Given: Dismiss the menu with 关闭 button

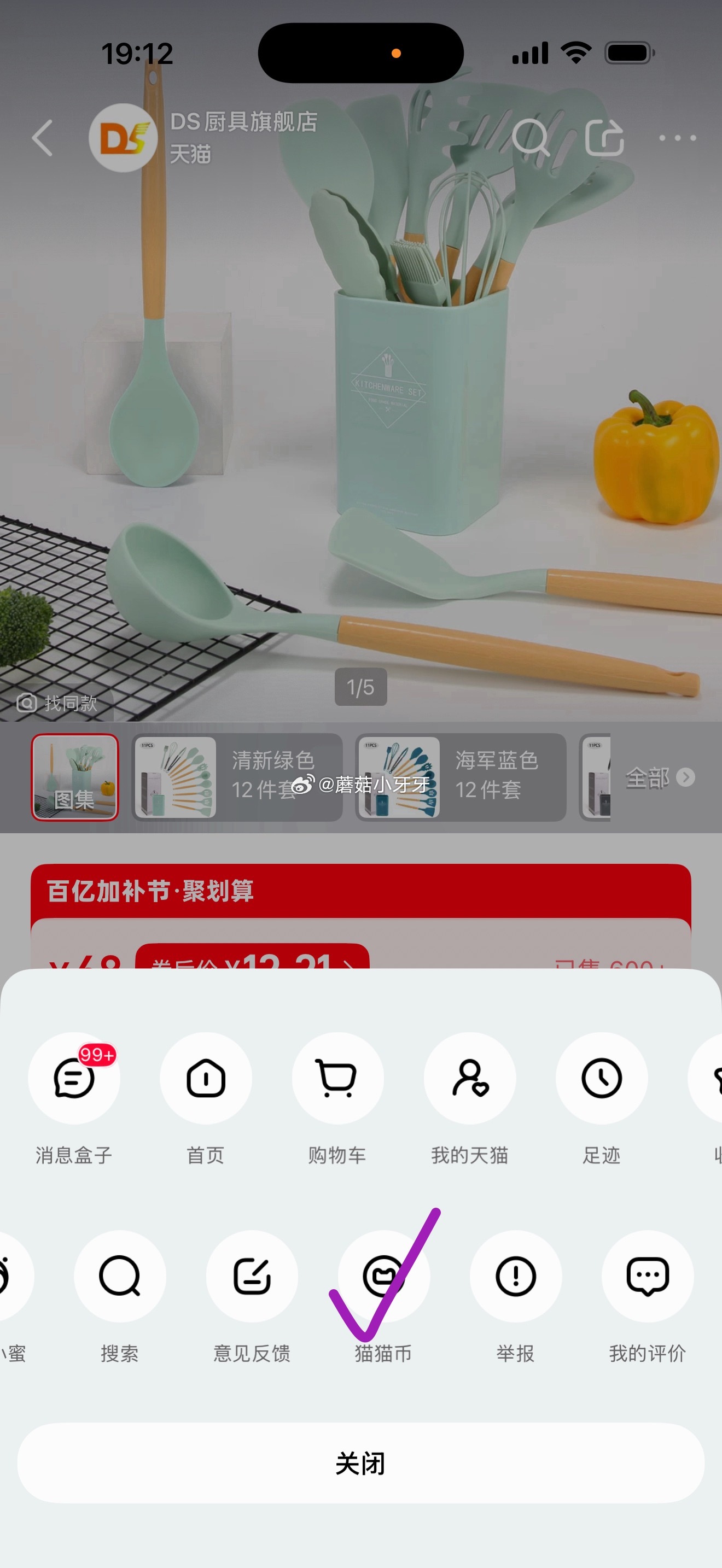Looking at the screenshot, I should coord(360,1462).
